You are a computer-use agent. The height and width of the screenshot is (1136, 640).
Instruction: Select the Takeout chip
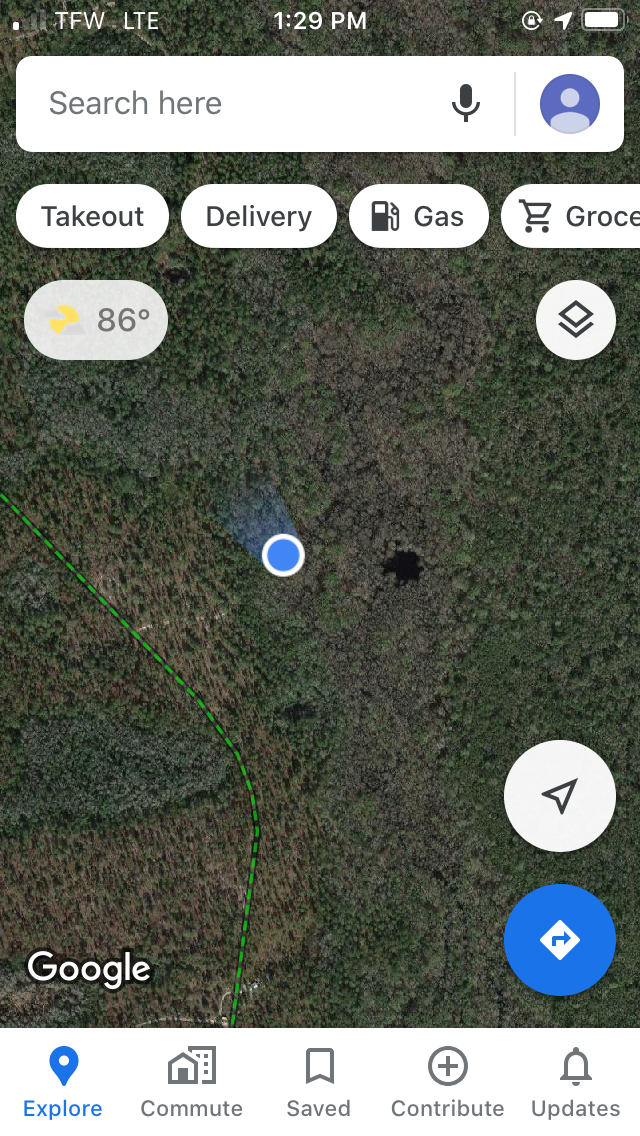pyautogui.click(x=92, y=216)
